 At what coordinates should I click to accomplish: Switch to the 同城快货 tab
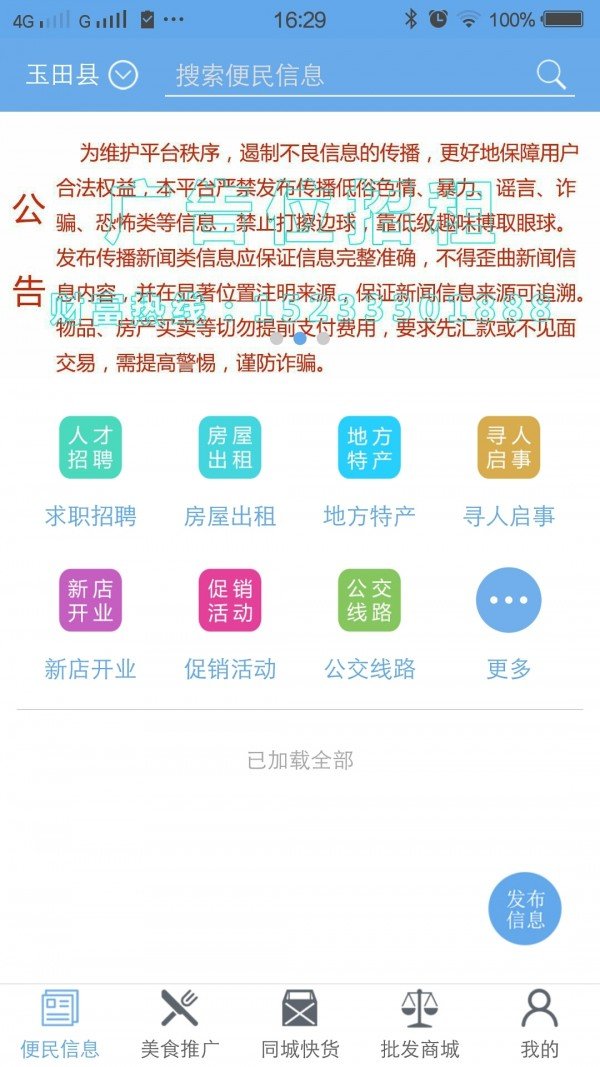tap(300, 1024)
